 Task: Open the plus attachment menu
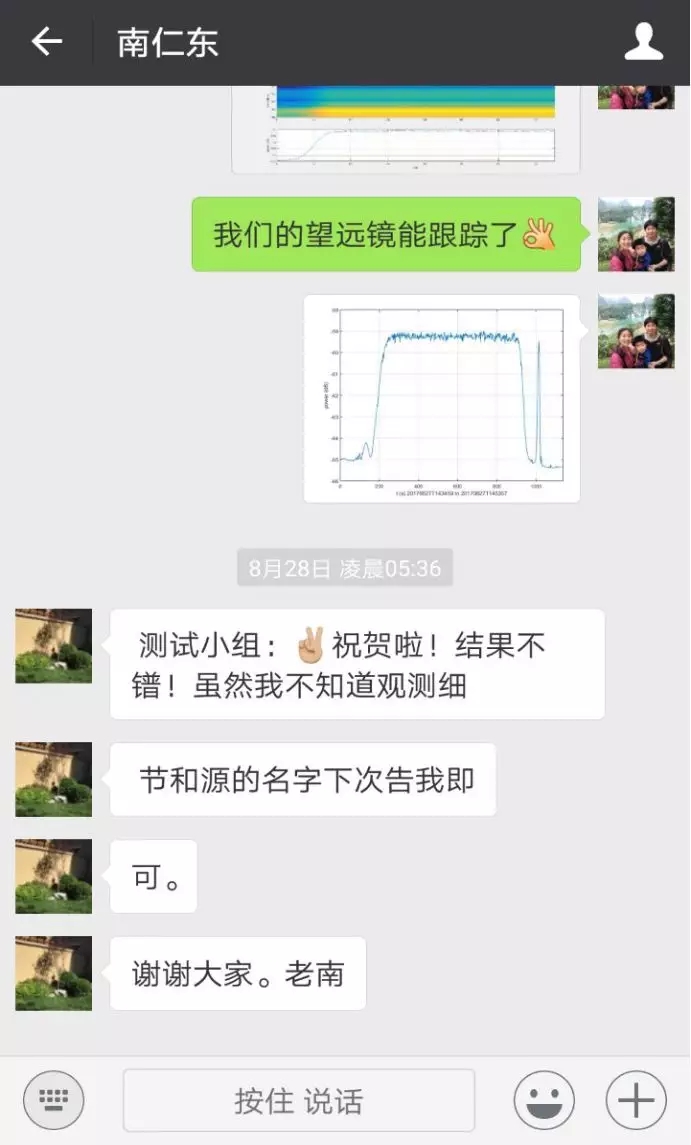[636, 1100]
